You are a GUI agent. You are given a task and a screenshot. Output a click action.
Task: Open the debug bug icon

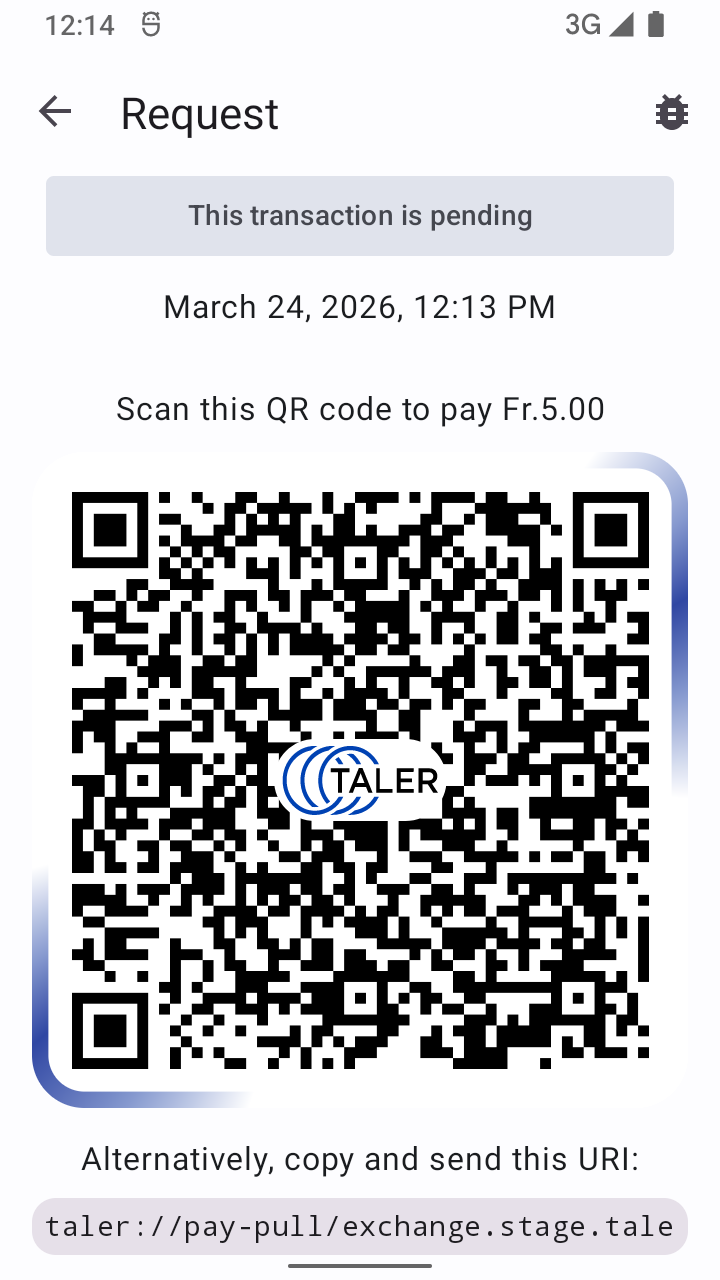click(671, 113)
